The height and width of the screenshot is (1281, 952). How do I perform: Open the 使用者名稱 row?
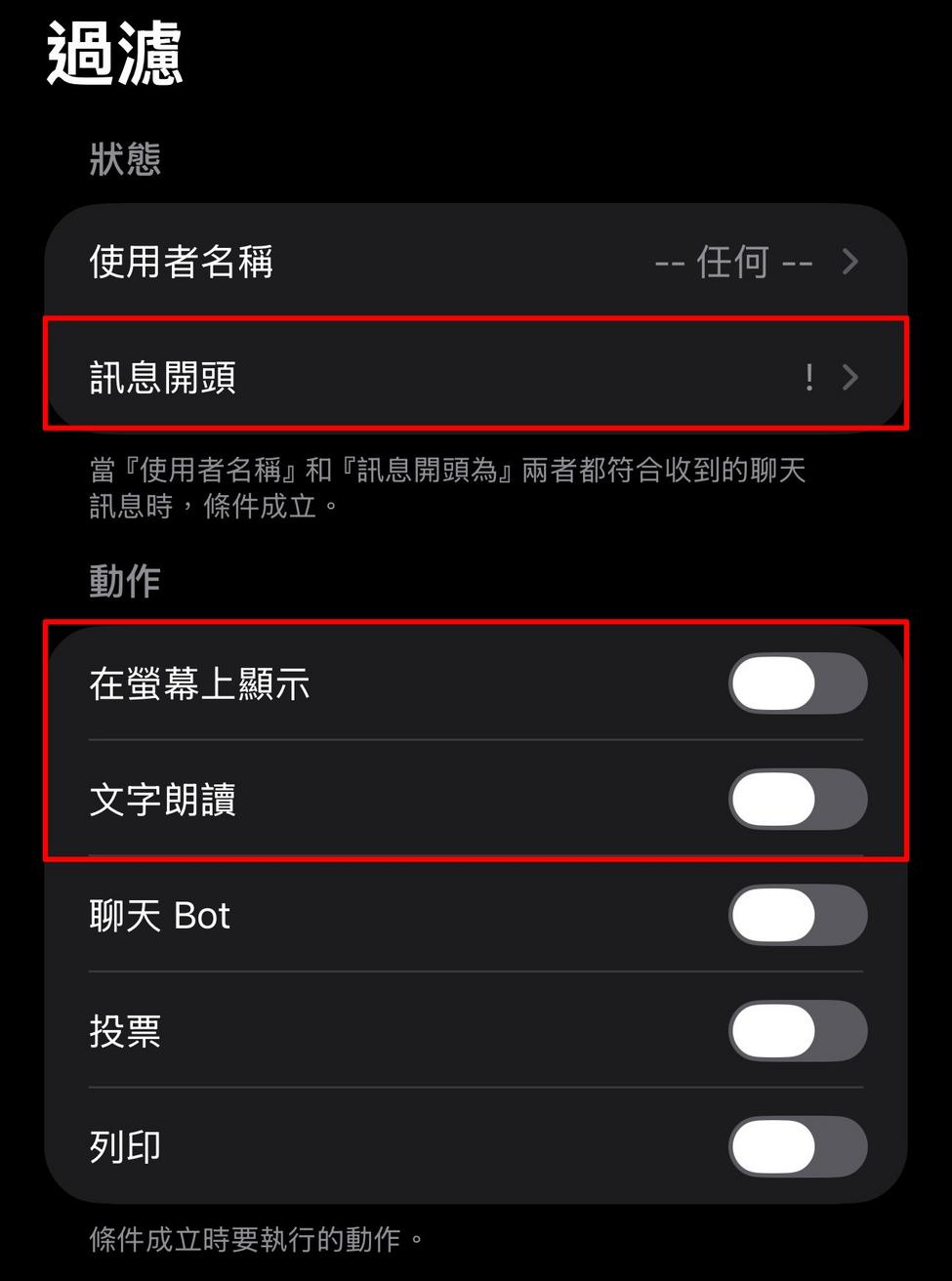pos(476,262)
